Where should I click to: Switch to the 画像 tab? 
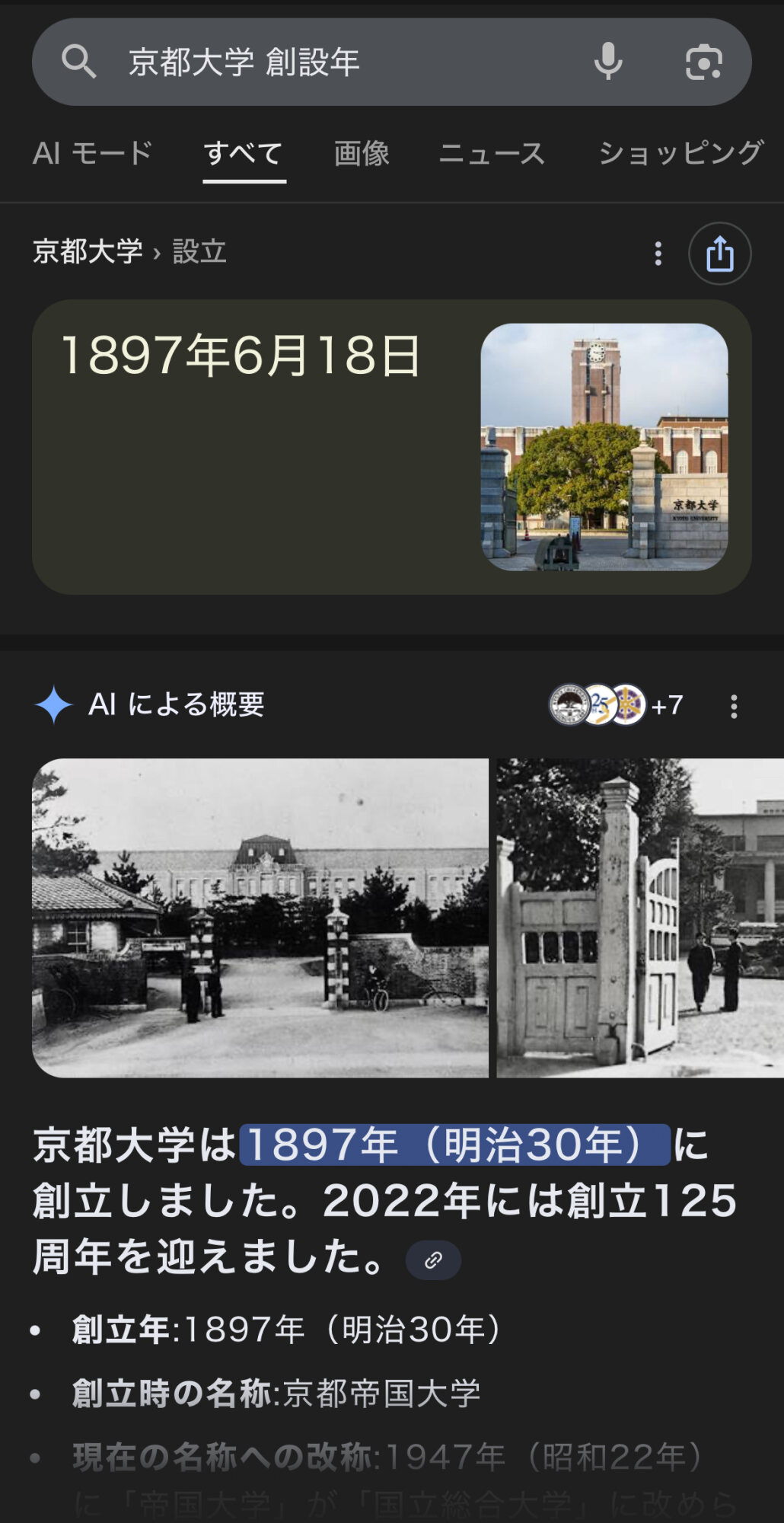[x=362, y=154]
